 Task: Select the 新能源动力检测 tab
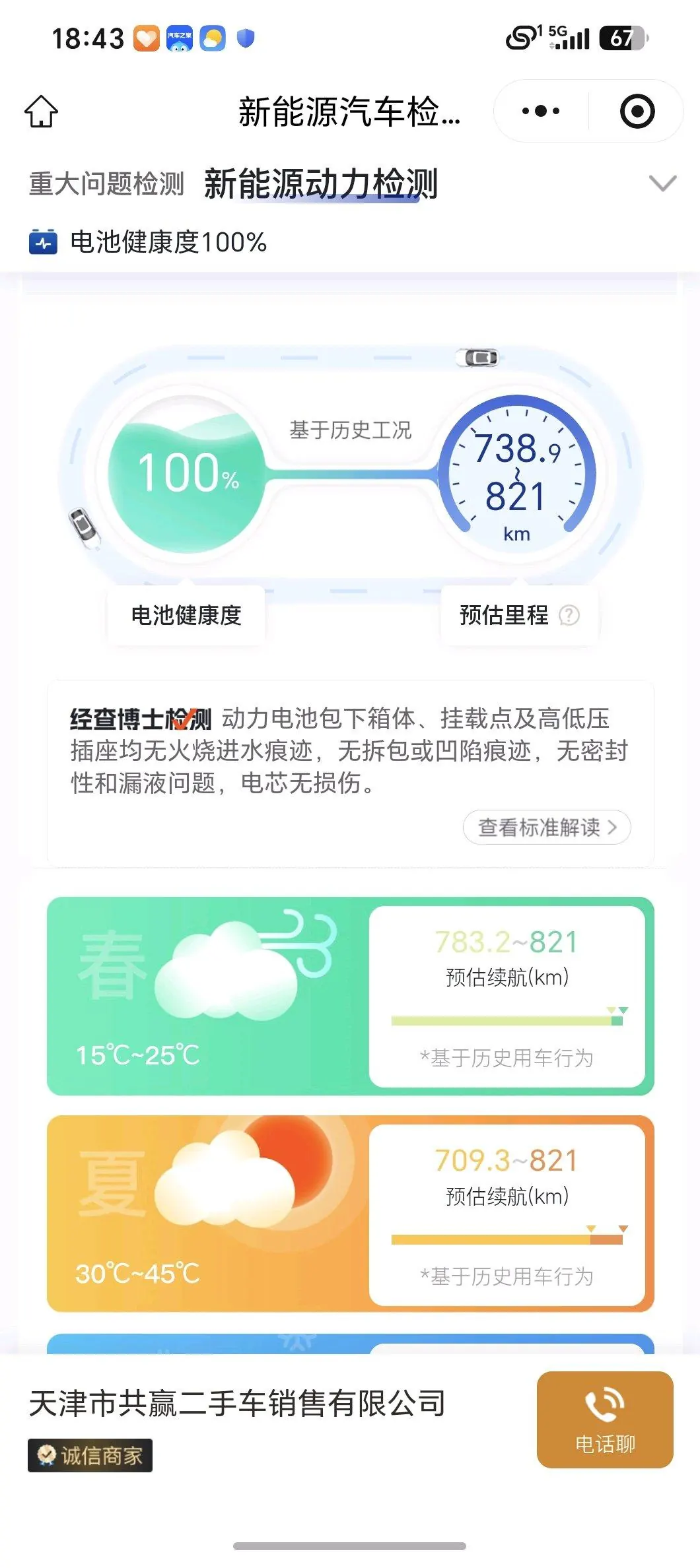tap(321, 184)
